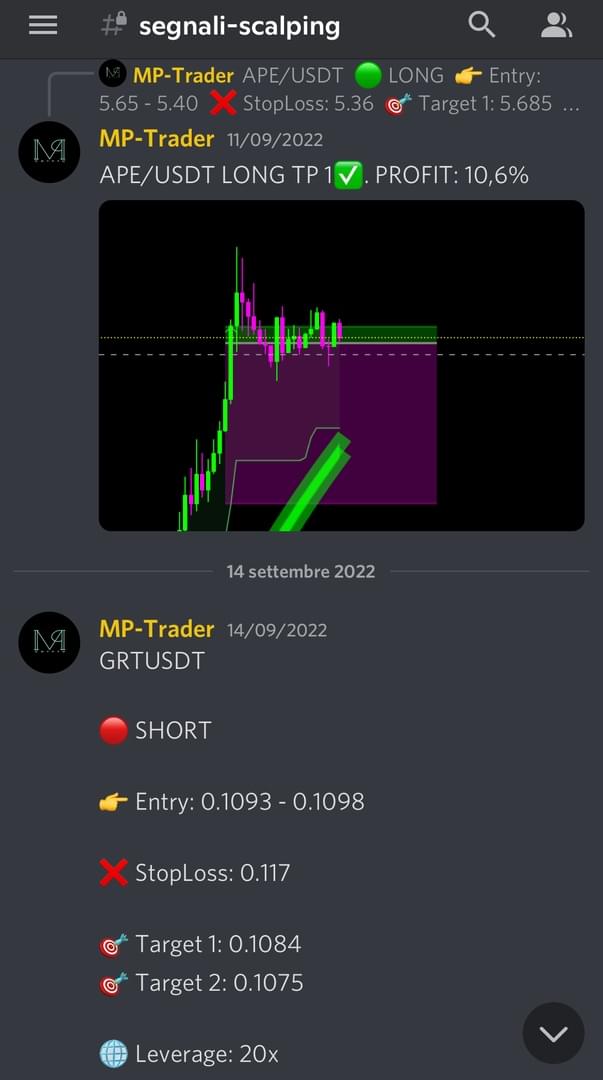Jump to the replied APE/USDT LONG message
Image resolution: width=603 pixels, height=1080 pixels.
pos(340,88)
